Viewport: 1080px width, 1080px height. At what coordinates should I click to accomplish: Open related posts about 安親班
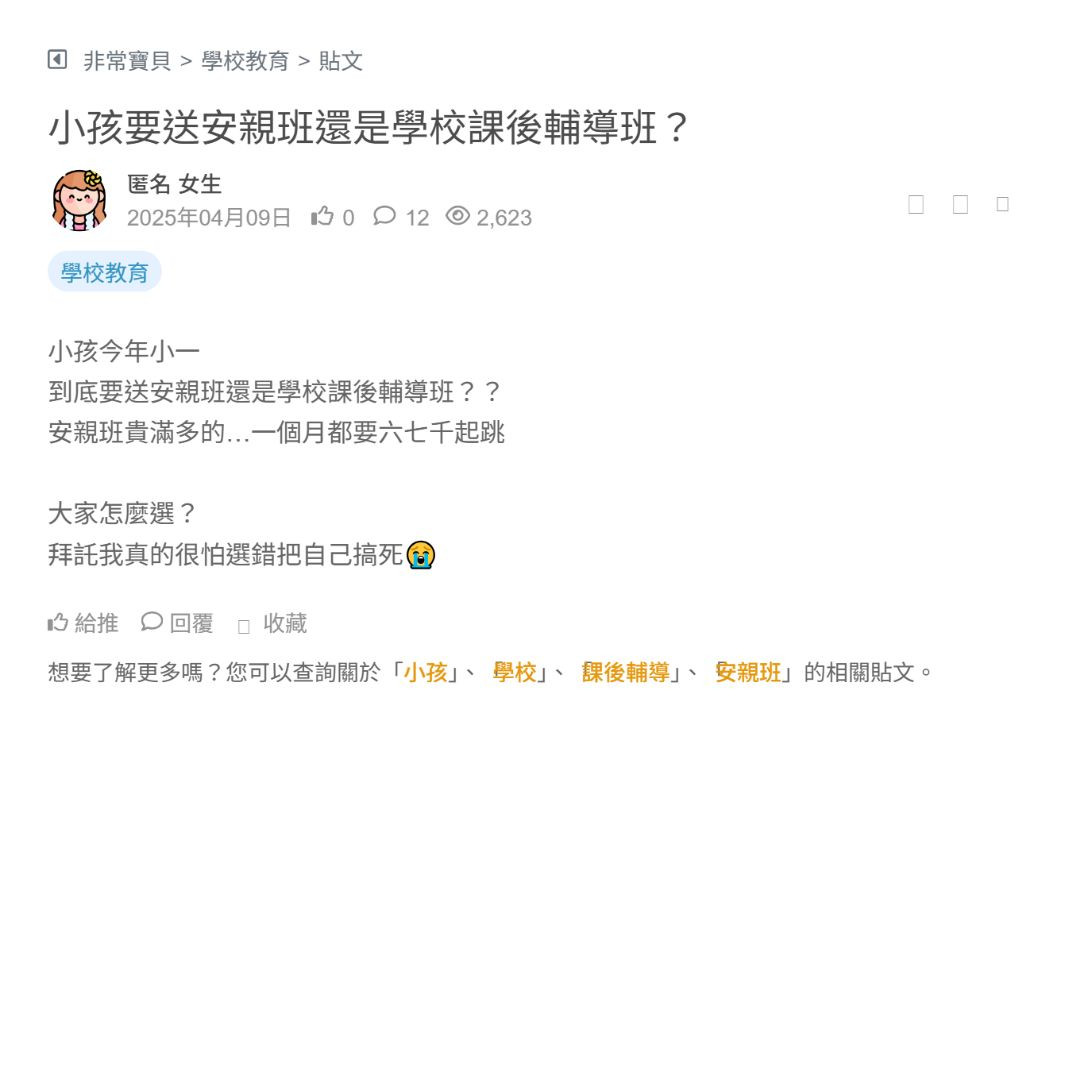click(x=748, y=672)
